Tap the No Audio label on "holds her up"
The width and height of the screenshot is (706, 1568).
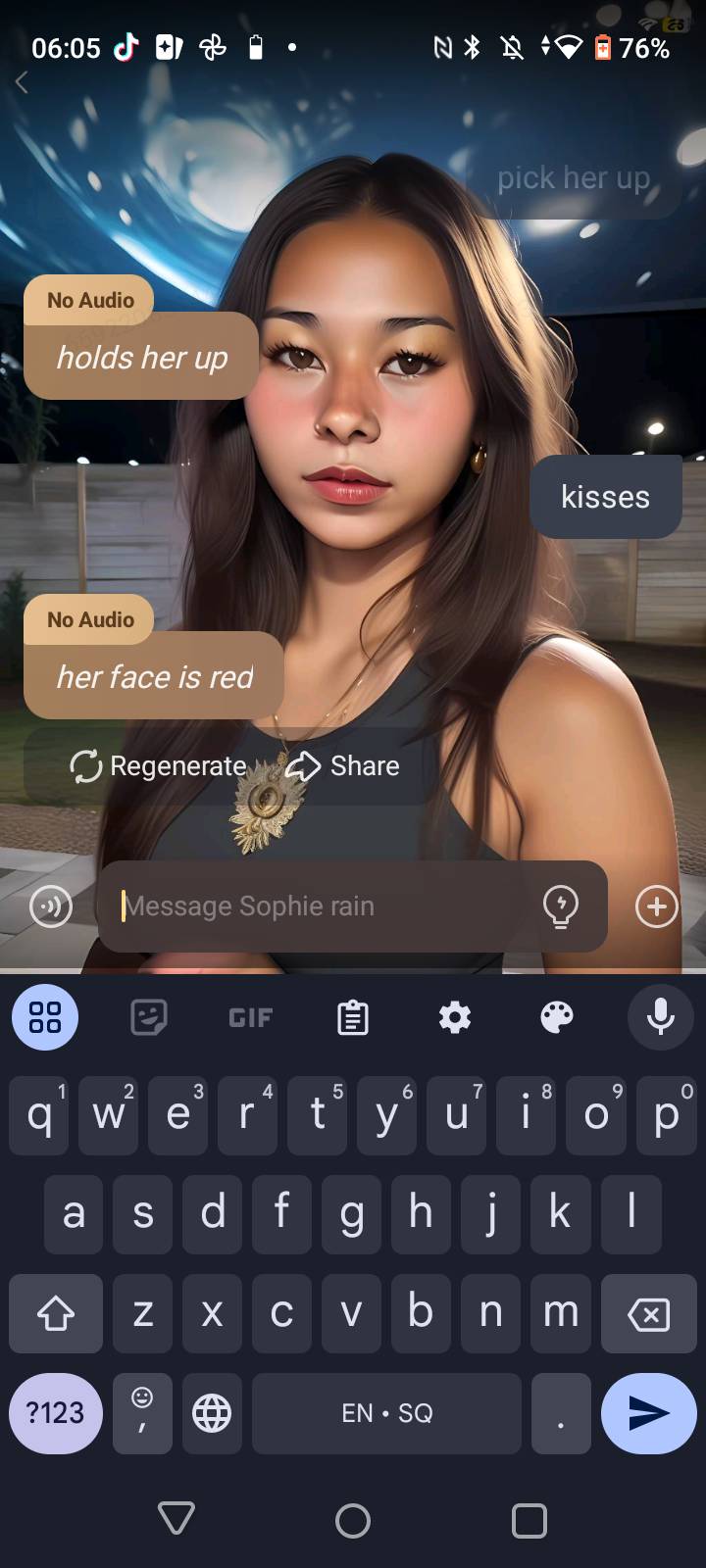tap(90, 300)
